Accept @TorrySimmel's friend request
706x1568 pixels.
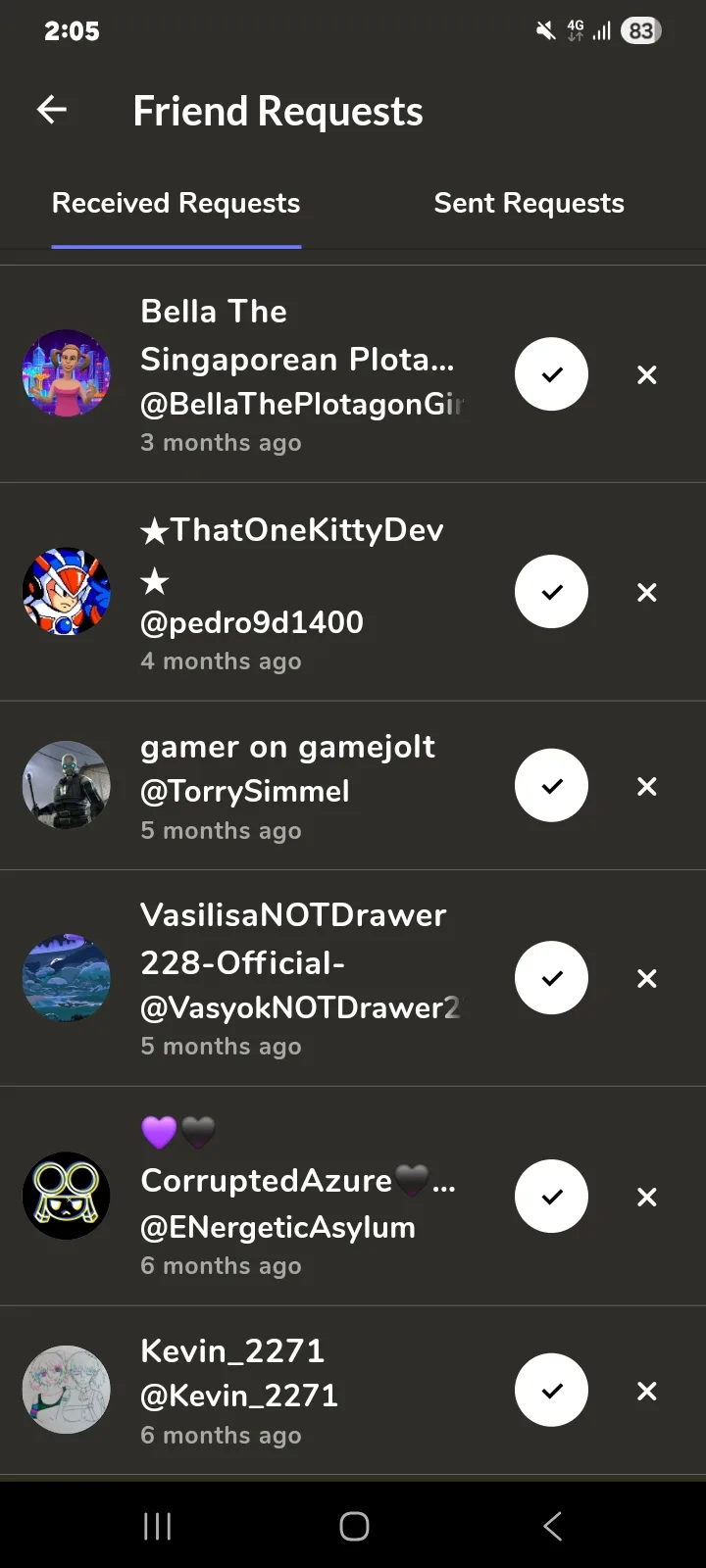[552, 786]
